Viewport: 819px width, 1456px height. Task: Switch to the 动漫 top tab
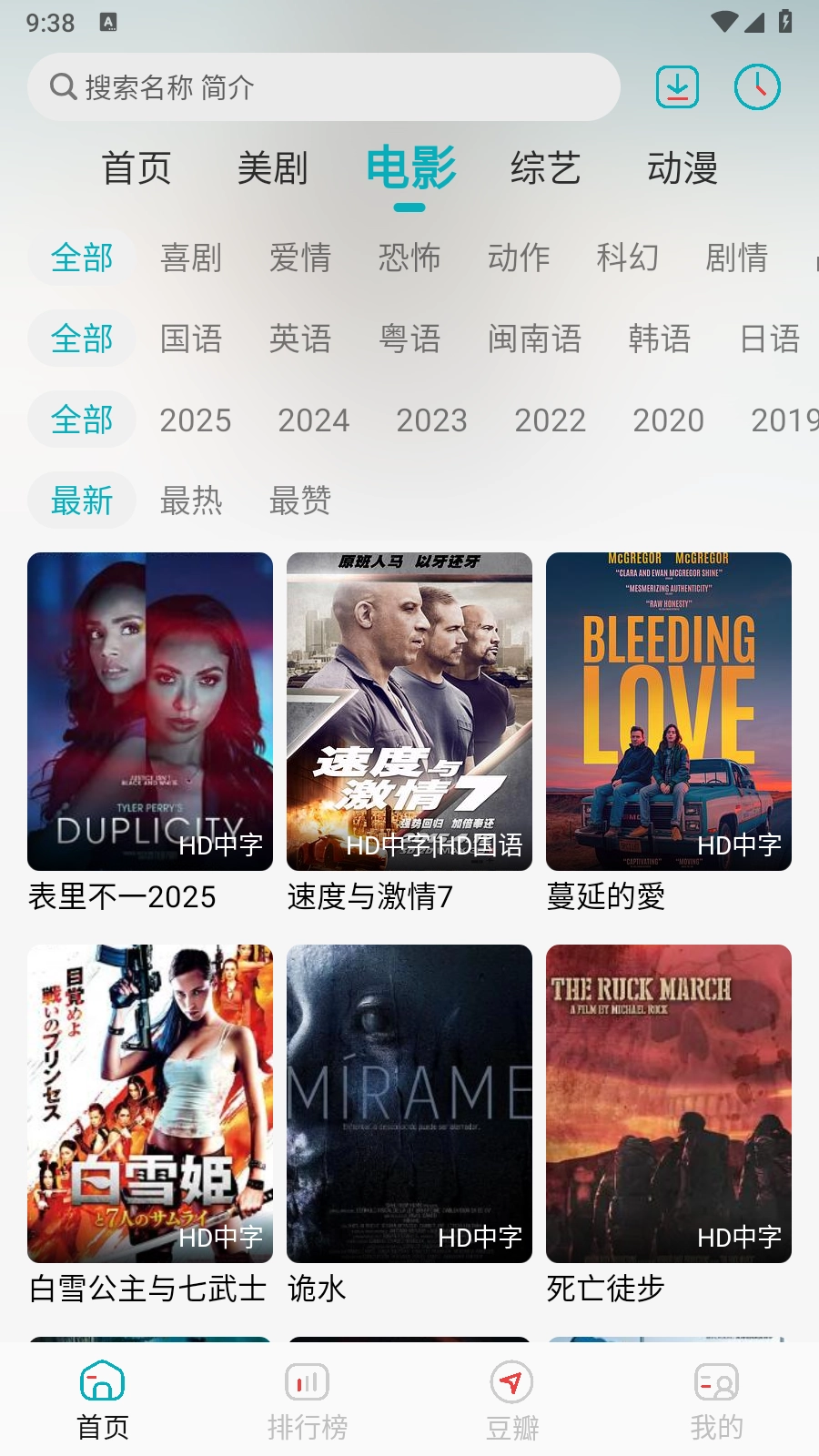point(682,168)
